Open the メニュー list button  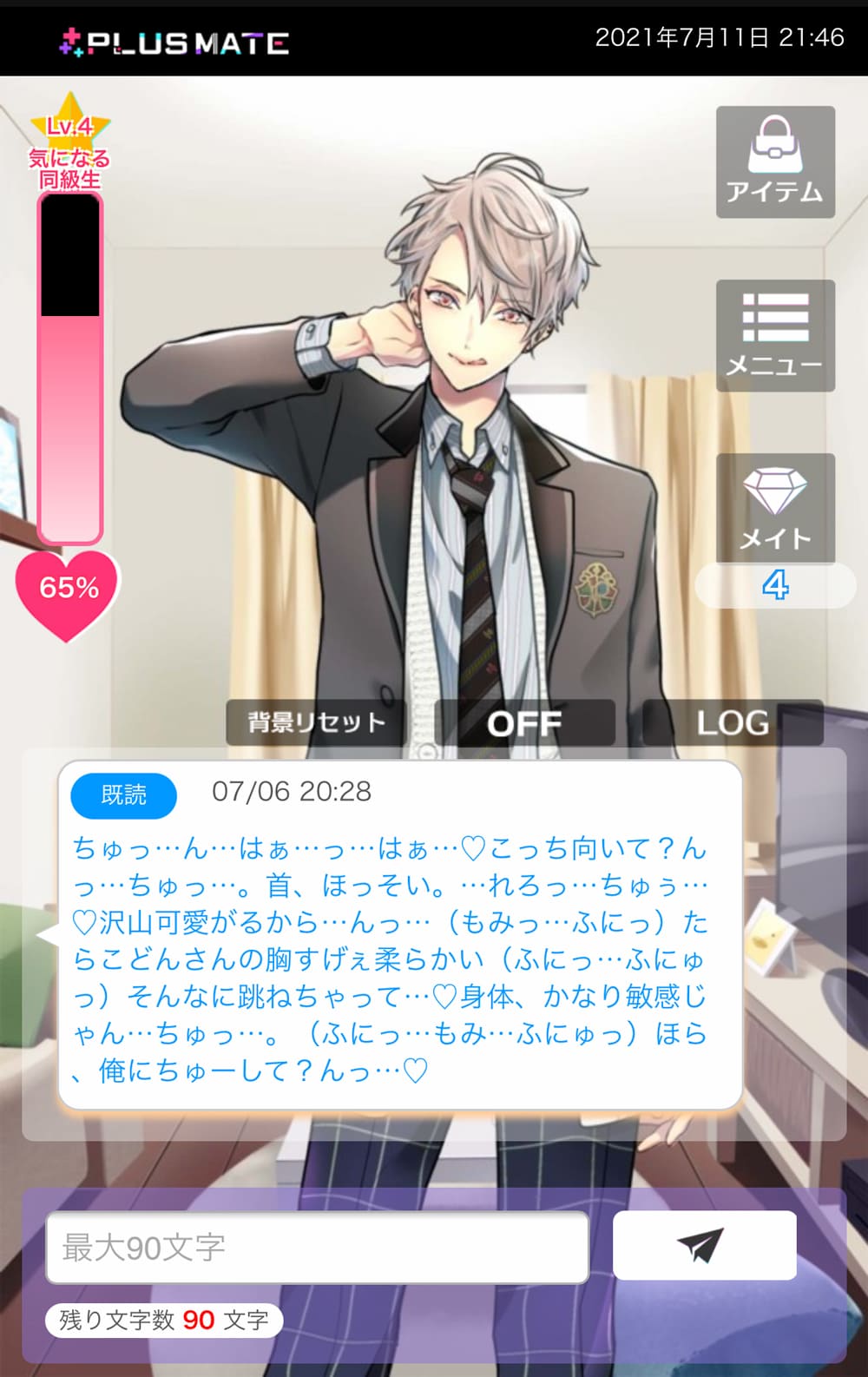pyautogui.click(x=775, y=336)
